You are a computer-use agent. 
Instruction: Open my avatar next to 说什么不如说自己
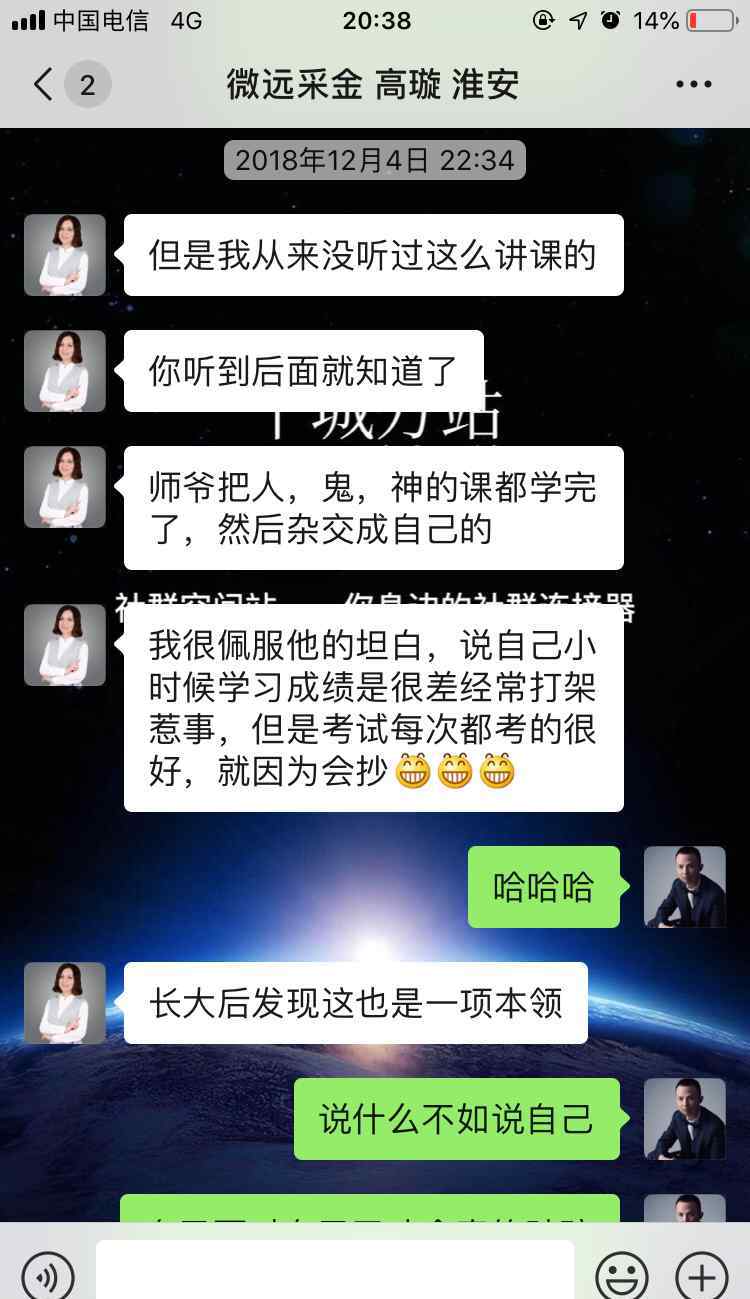click(x=685, y=1119)
